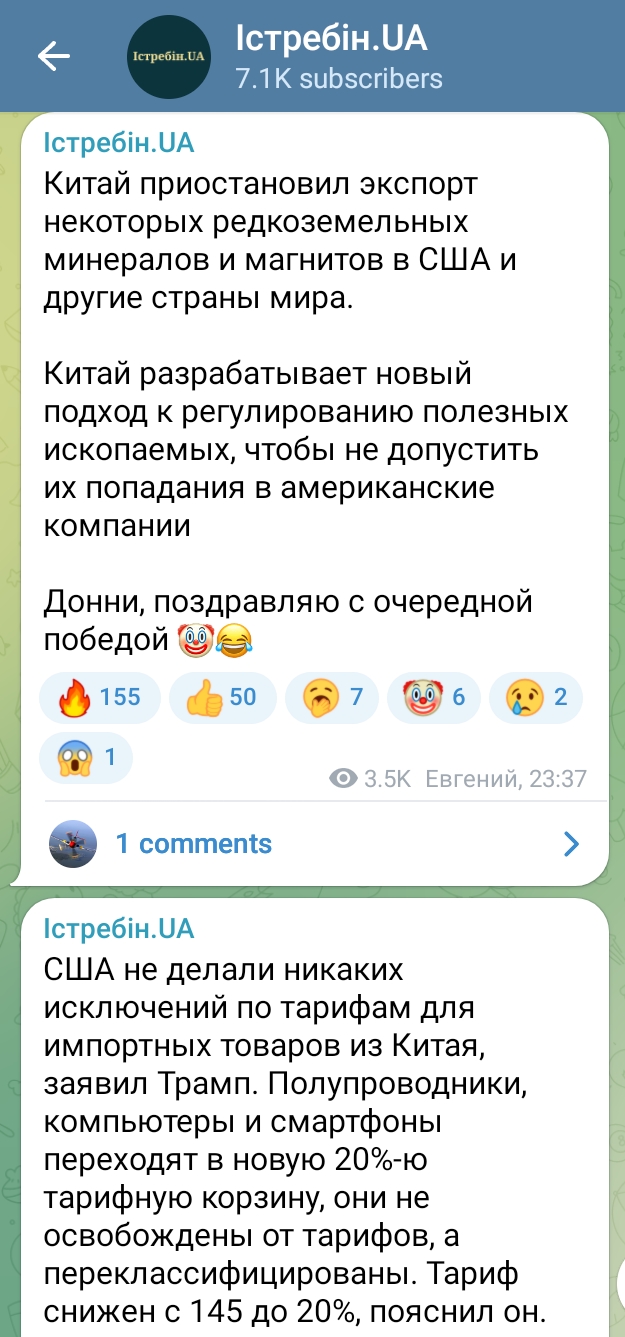The width and height of the screenshot is (625, 1337).
Task: Tap the yawning face reaction with 7
Action: [x=332, y=697]
